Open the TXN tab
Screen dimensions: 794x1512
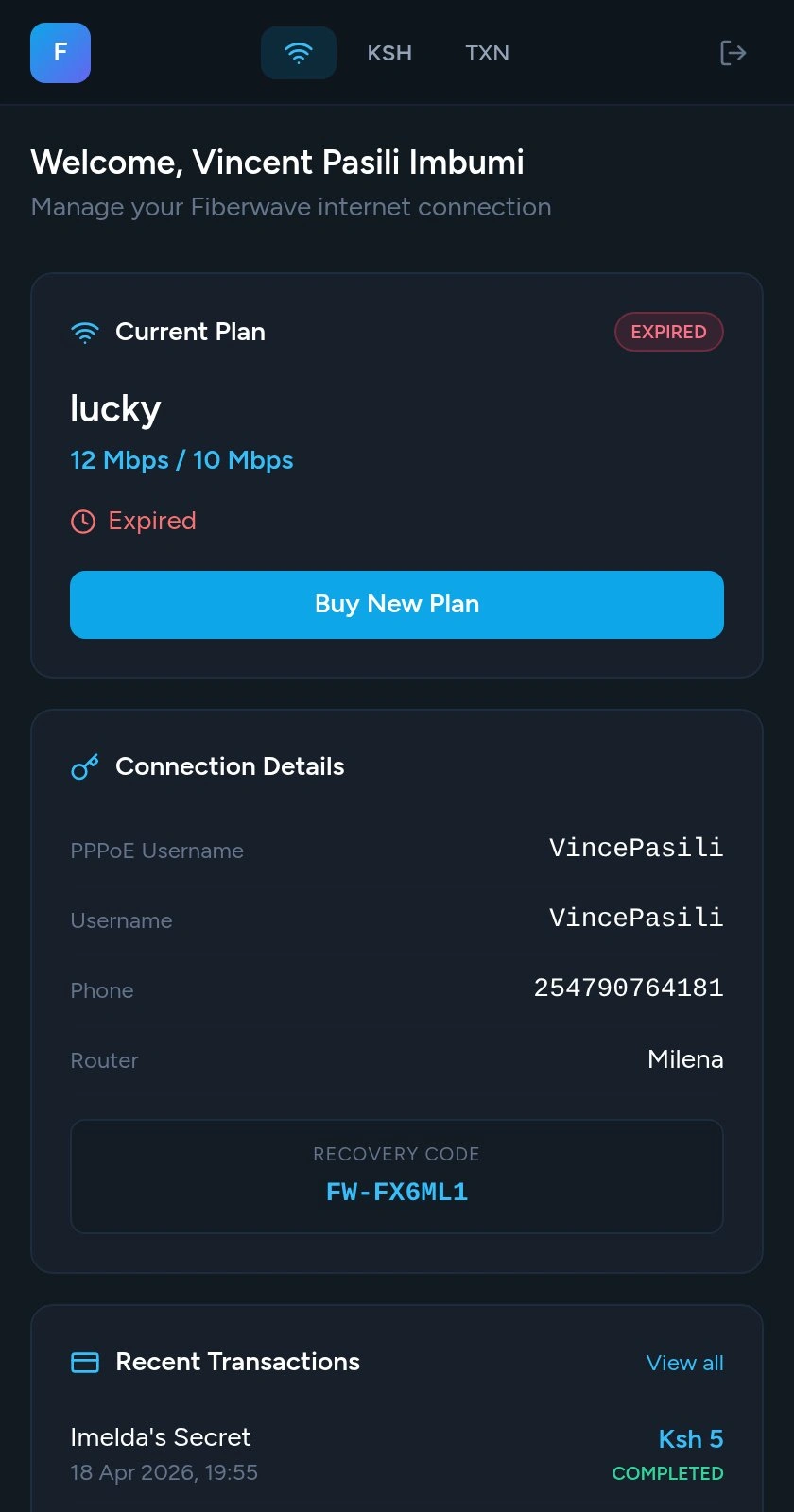(x=487, y=53)
